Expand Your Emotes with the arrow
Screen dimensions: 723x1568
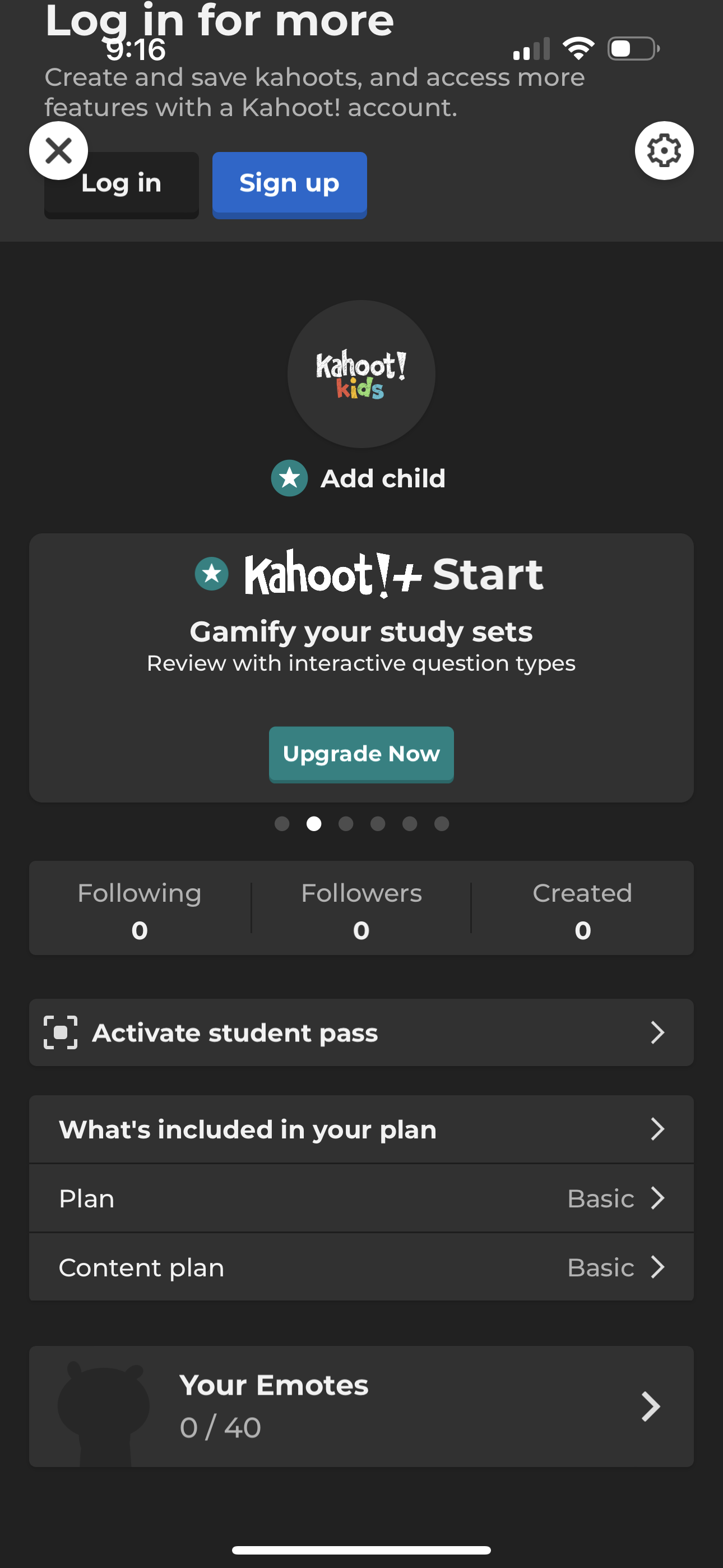(651, 1406)
